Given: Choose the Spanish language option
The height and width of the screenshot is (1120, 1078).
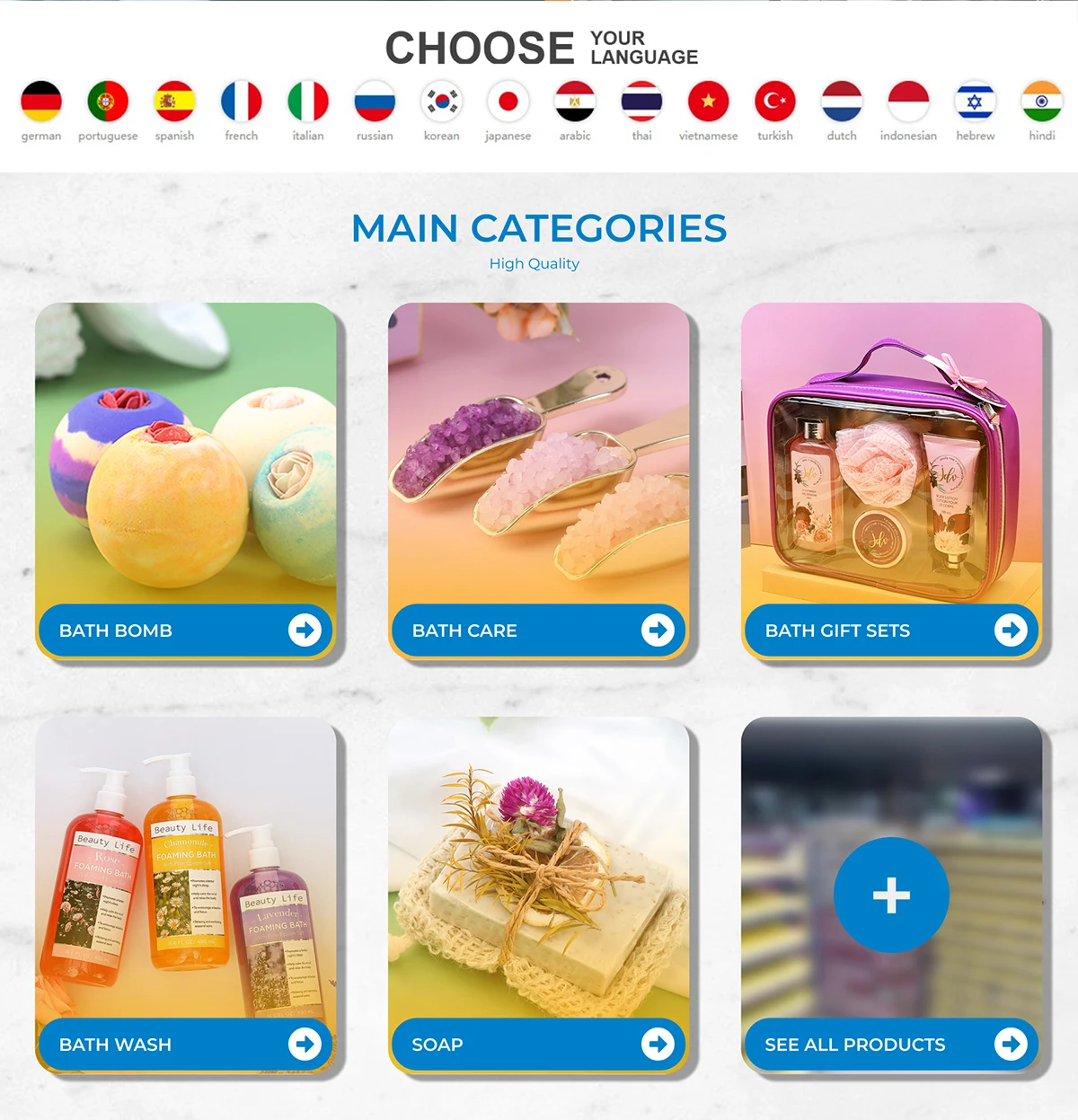Looking at the screenshot, I should 174,101.
